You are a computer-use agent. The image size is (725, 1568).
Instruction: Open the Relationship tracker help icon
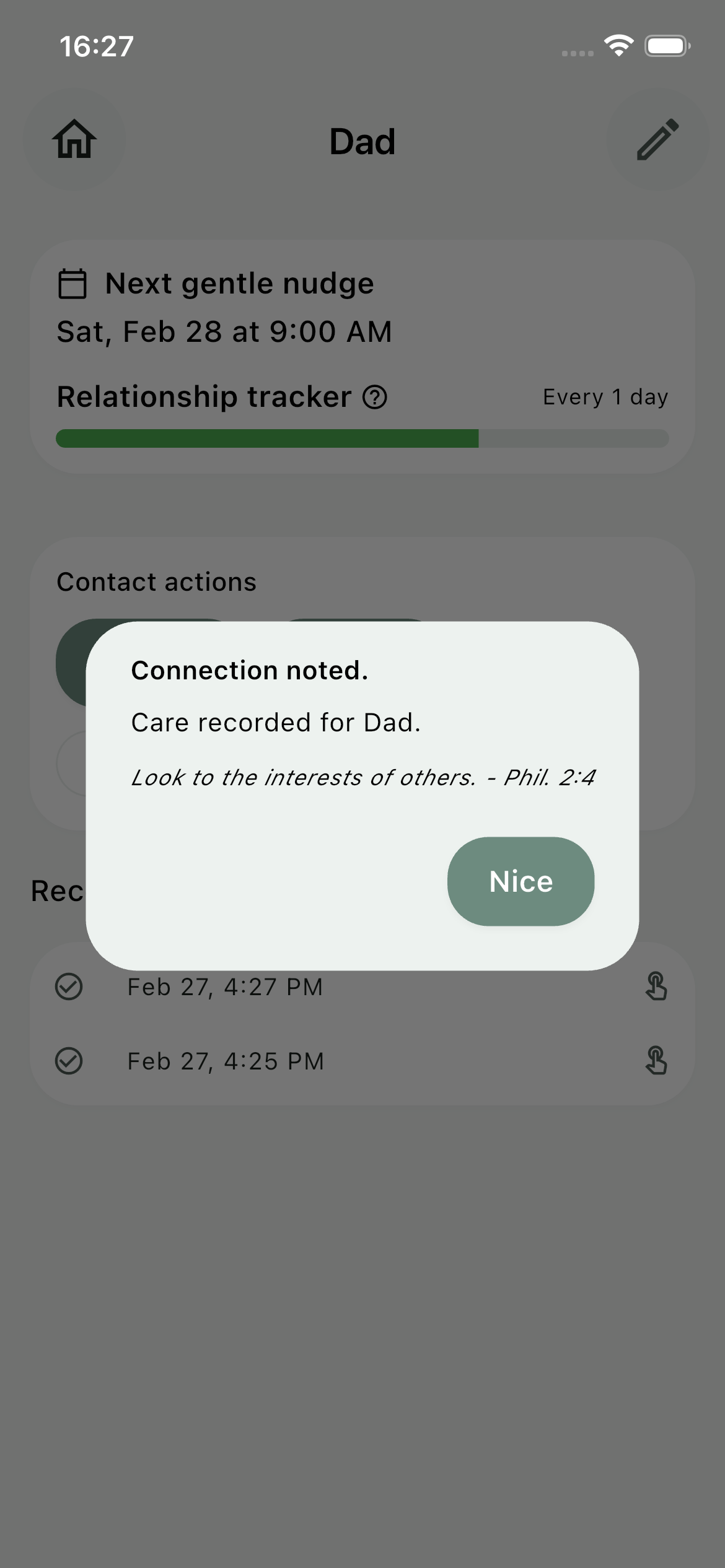[x=375, y=396]
